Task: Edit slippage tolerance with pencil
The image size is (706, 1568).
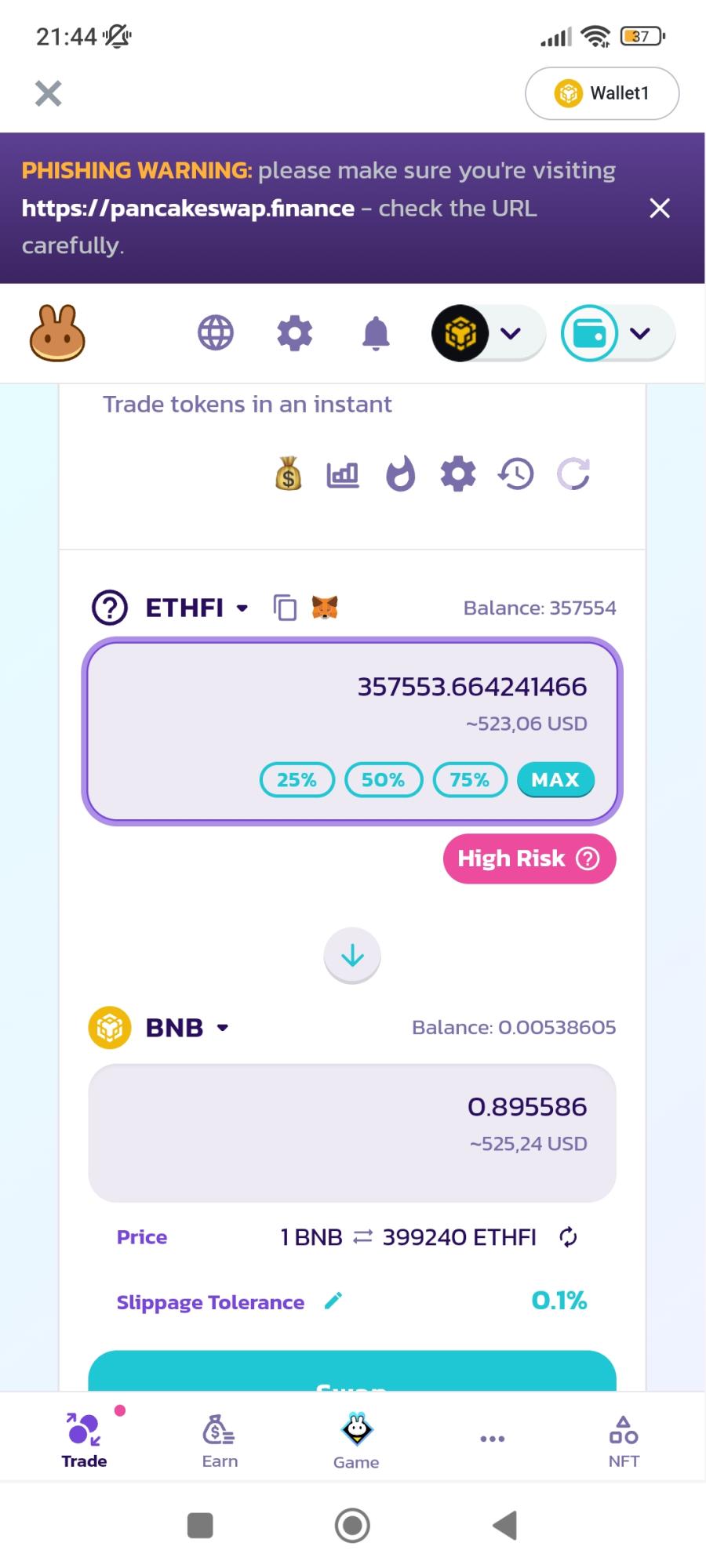Action: [x=333, y=1301]
